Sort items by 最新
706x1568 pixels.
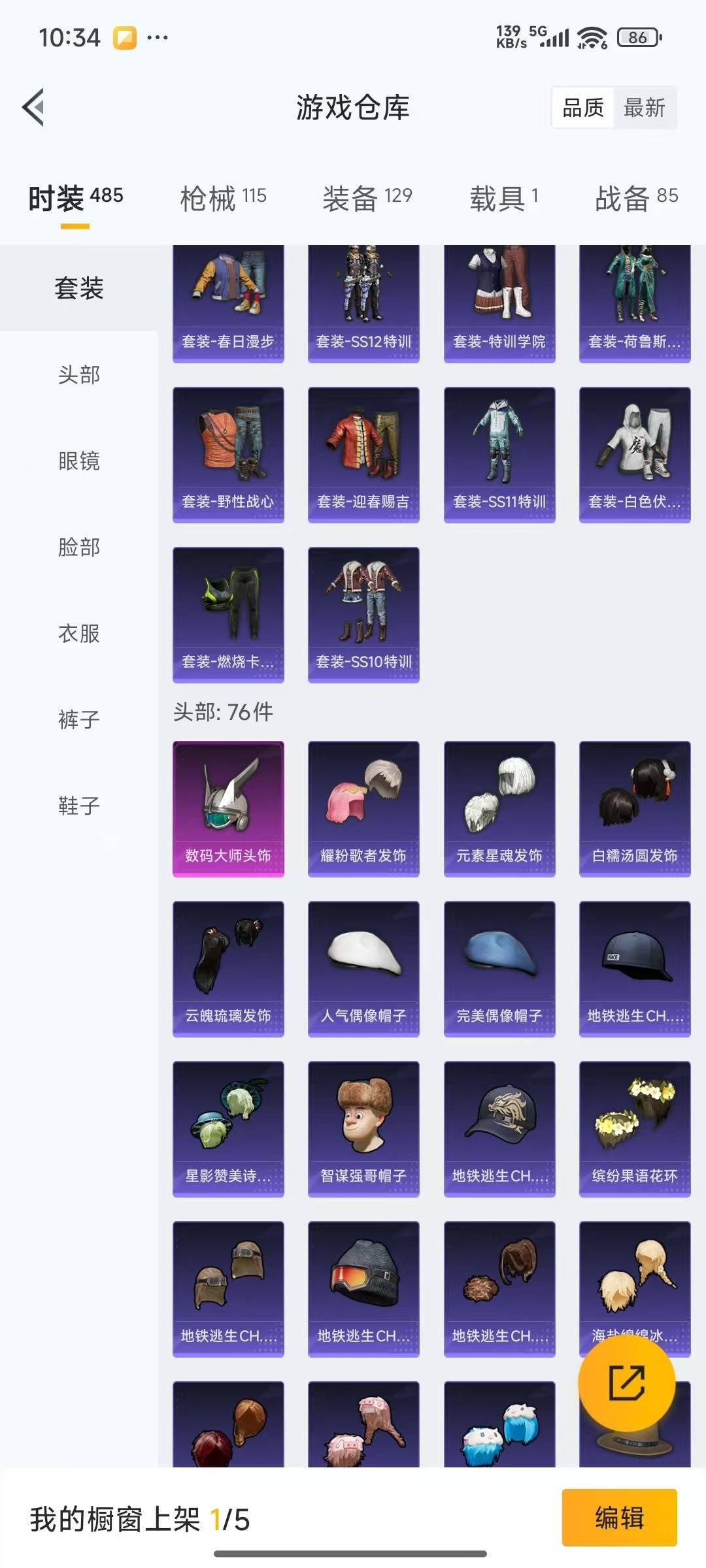click(x=644, y=108)
